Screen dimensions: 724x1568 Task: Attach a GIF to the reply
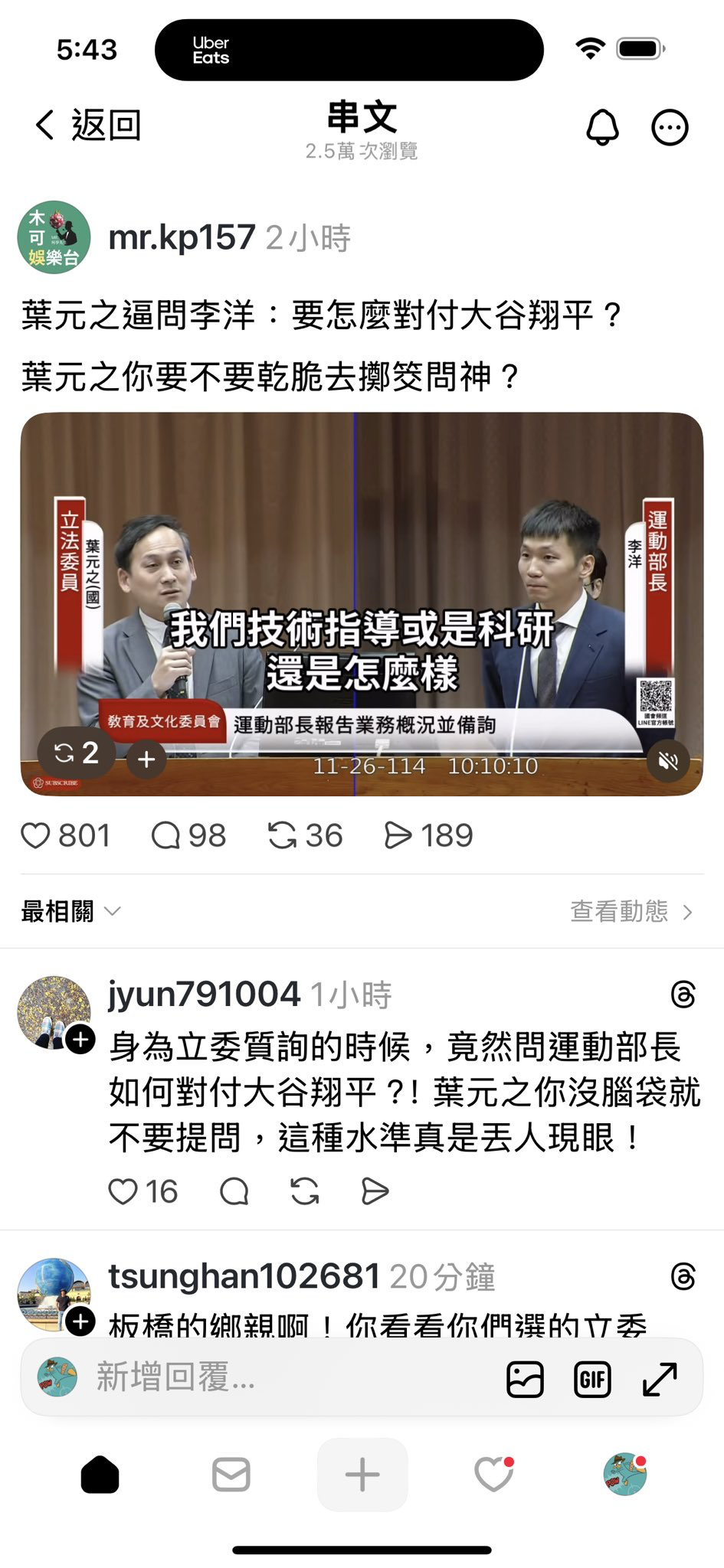(592, 1379)
